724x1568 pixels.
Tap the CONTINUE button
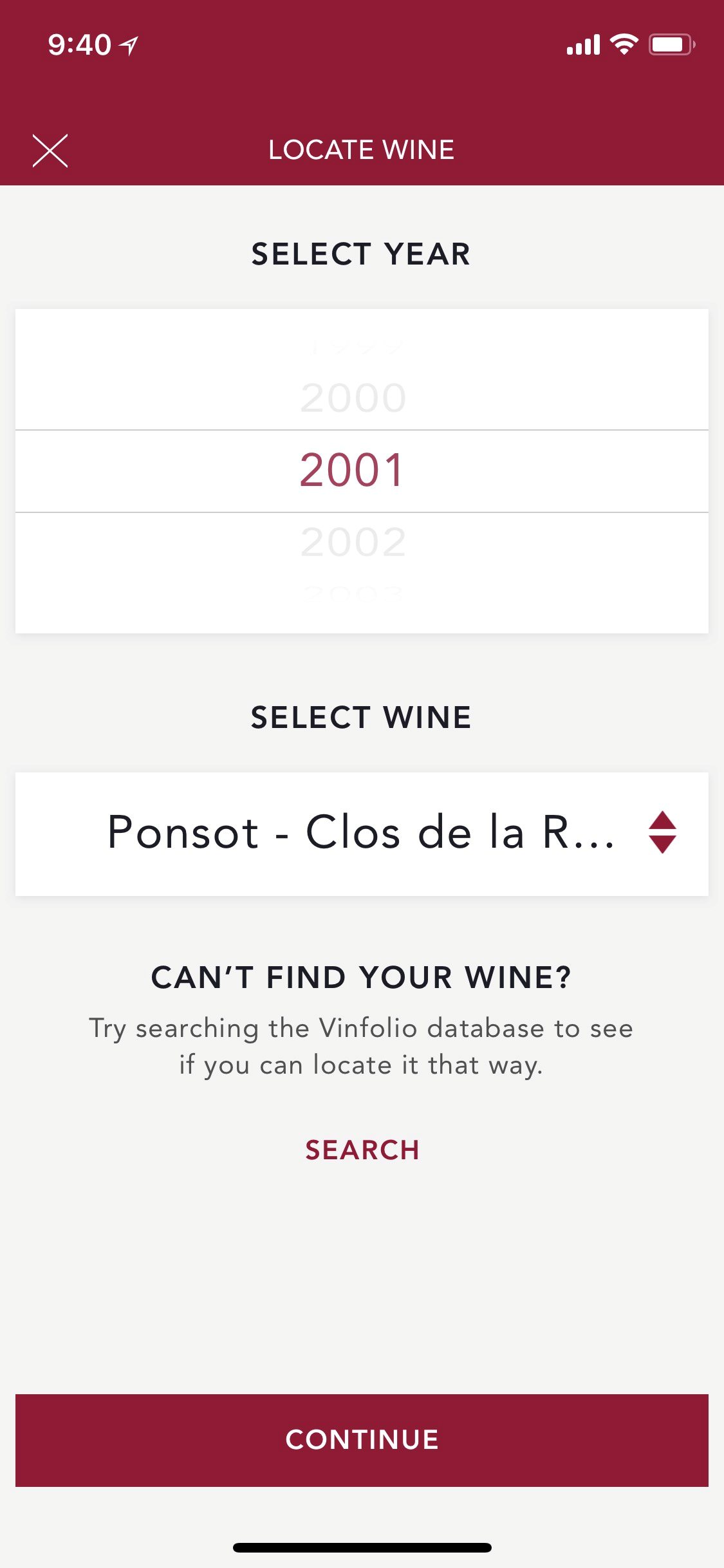[x=362, y=1440]
